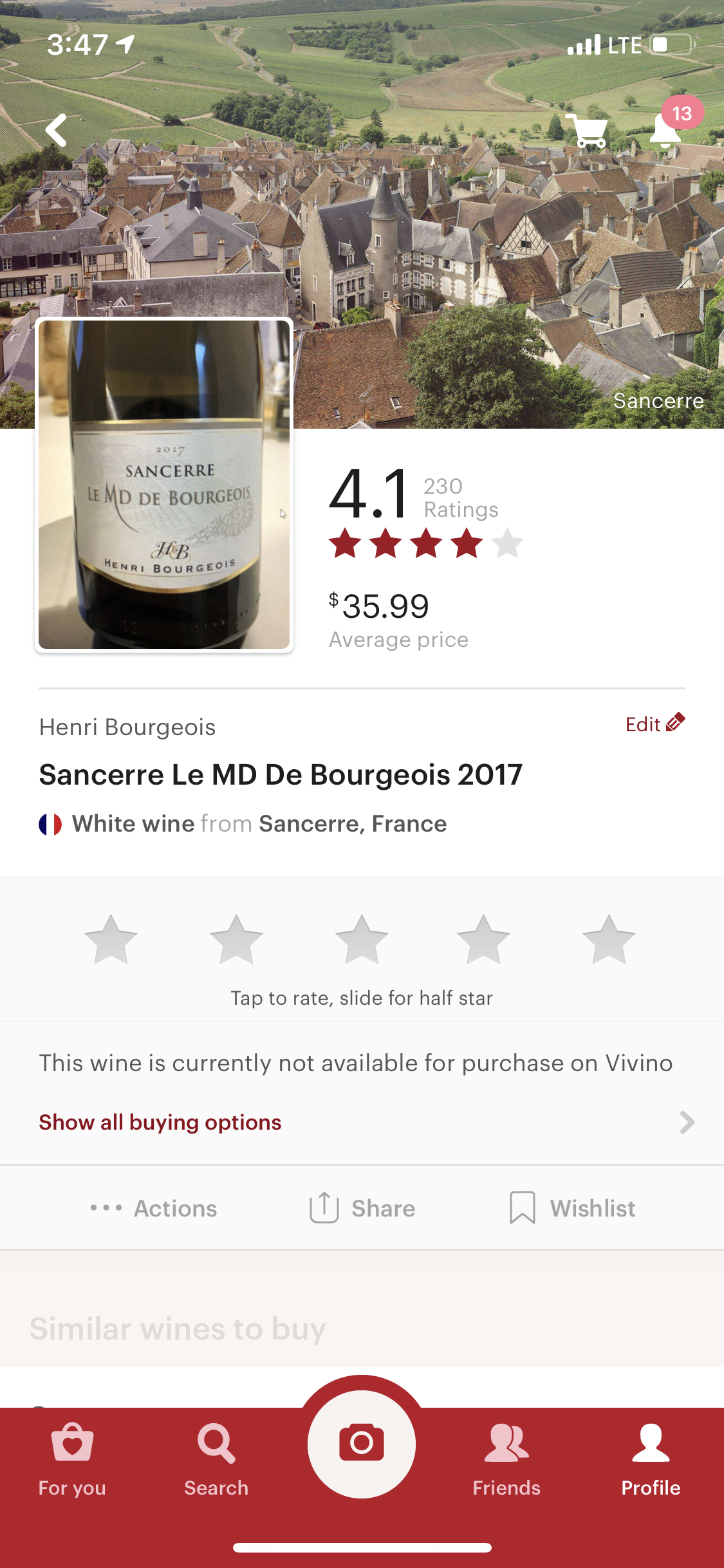The image size is (724, 1568).
Task: Rate this wine three stars
Action: 362,940
